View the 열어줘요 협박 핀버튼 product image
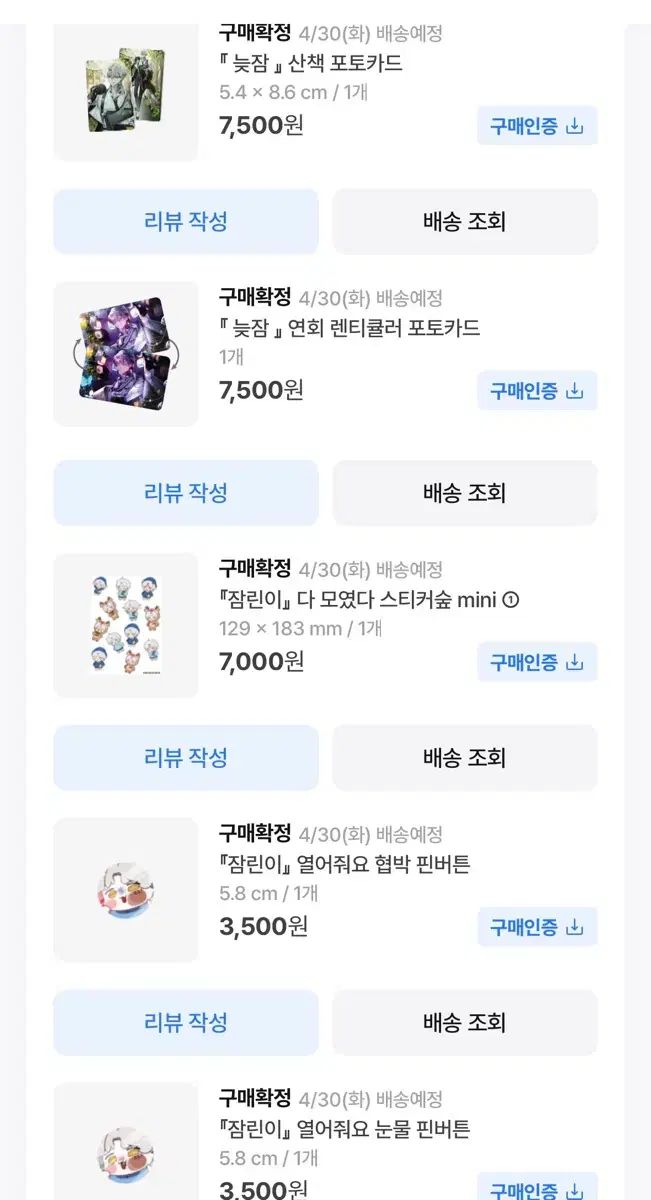The height and width of the screenshot is (1200, 651). tap(126, 890)
